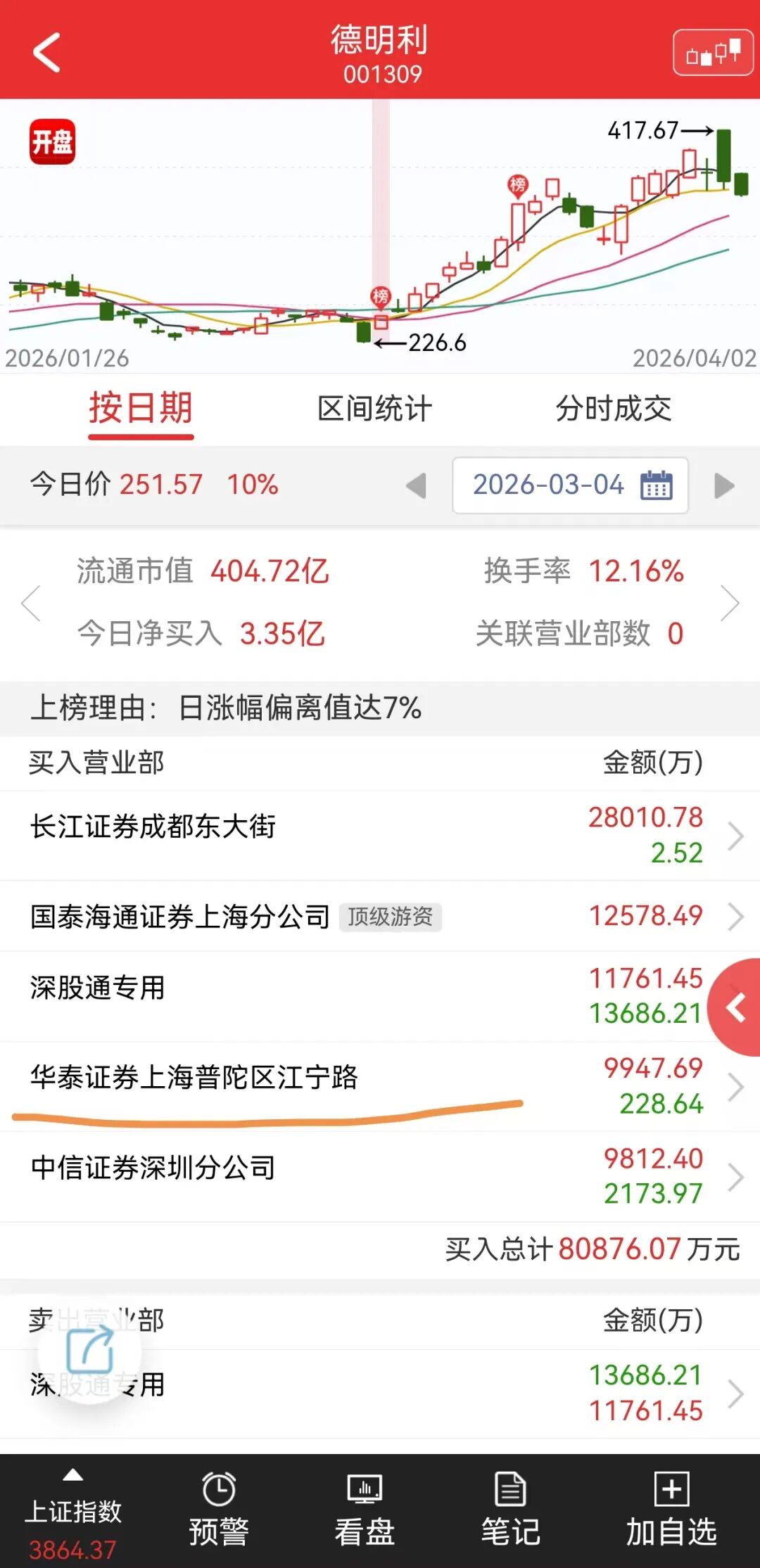Go back using the top-left arrow
Viewport: 760px width, 1568px height.
(x=46, y=52)
